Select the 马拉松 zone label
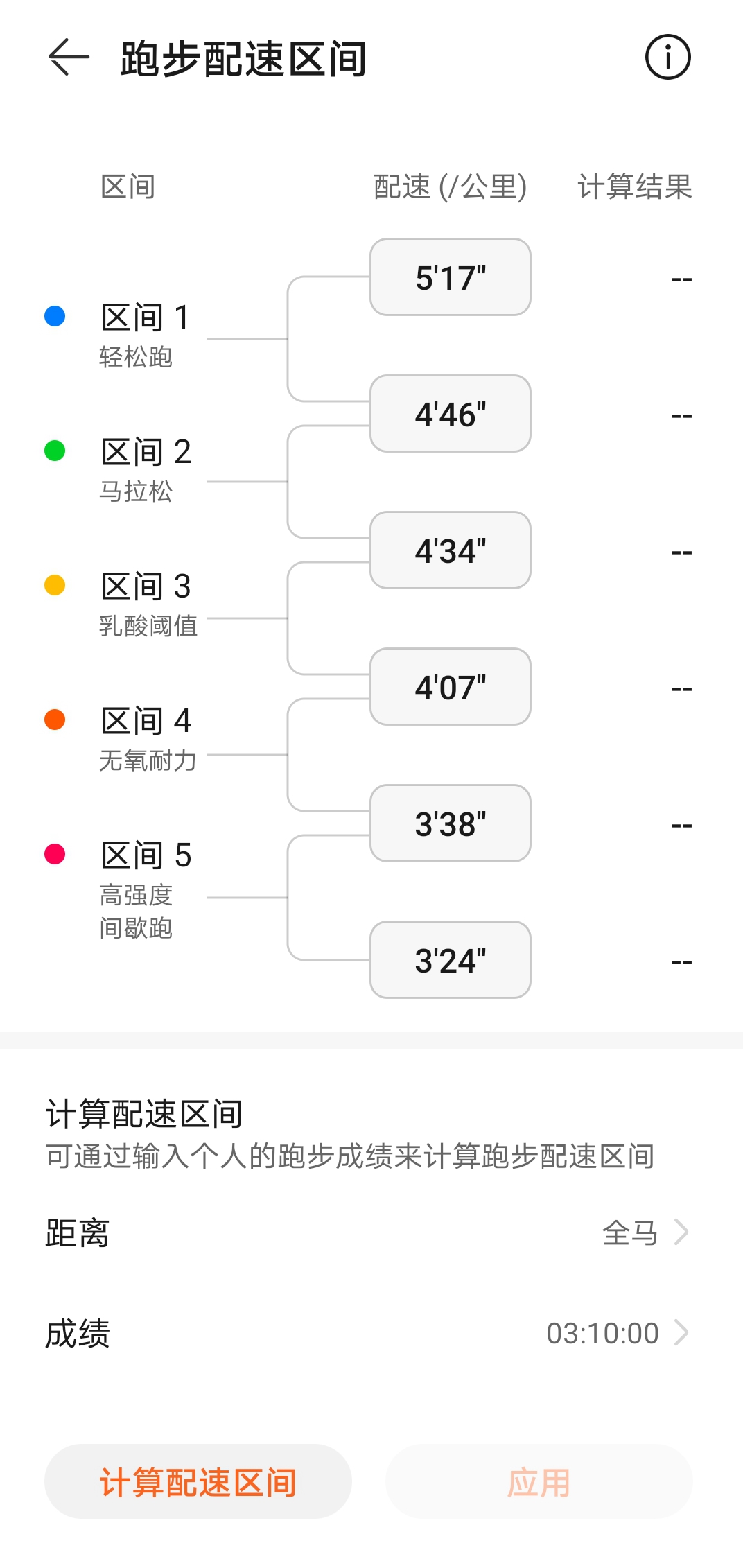This screenshot has height=1568, width=743. coord(136,491)
